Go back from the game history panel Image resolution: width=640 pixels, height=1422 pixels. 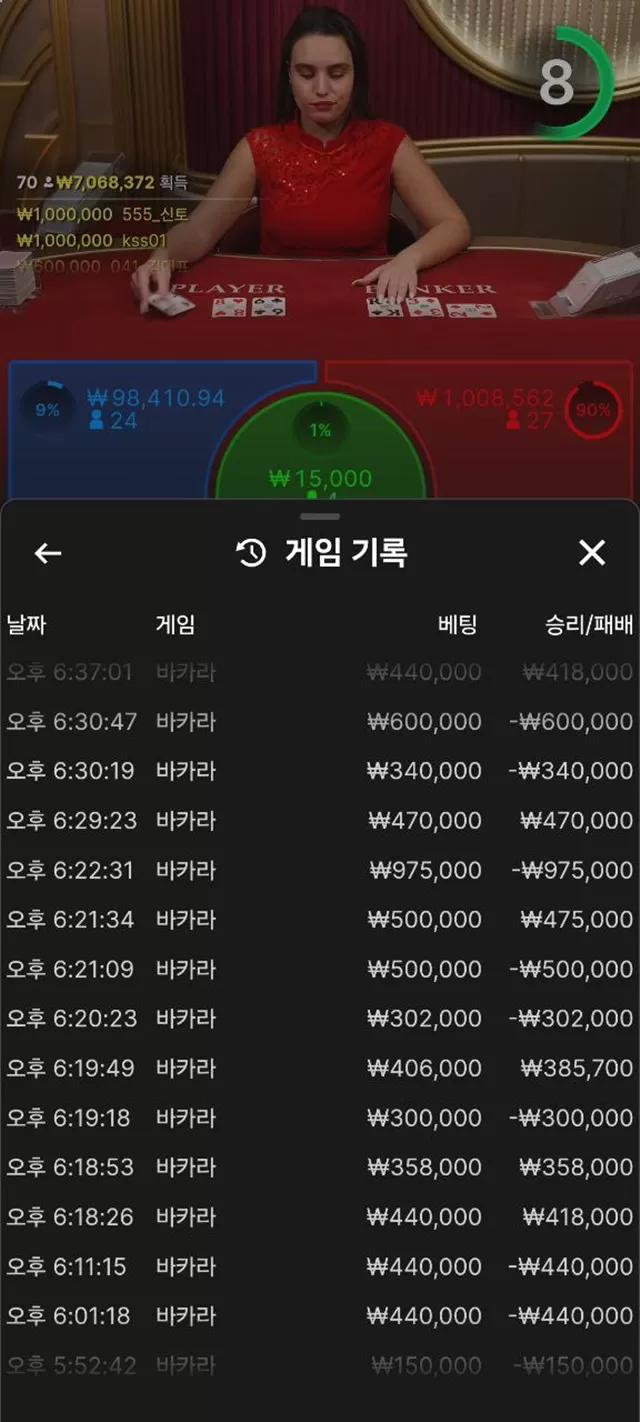coord(48,553)
